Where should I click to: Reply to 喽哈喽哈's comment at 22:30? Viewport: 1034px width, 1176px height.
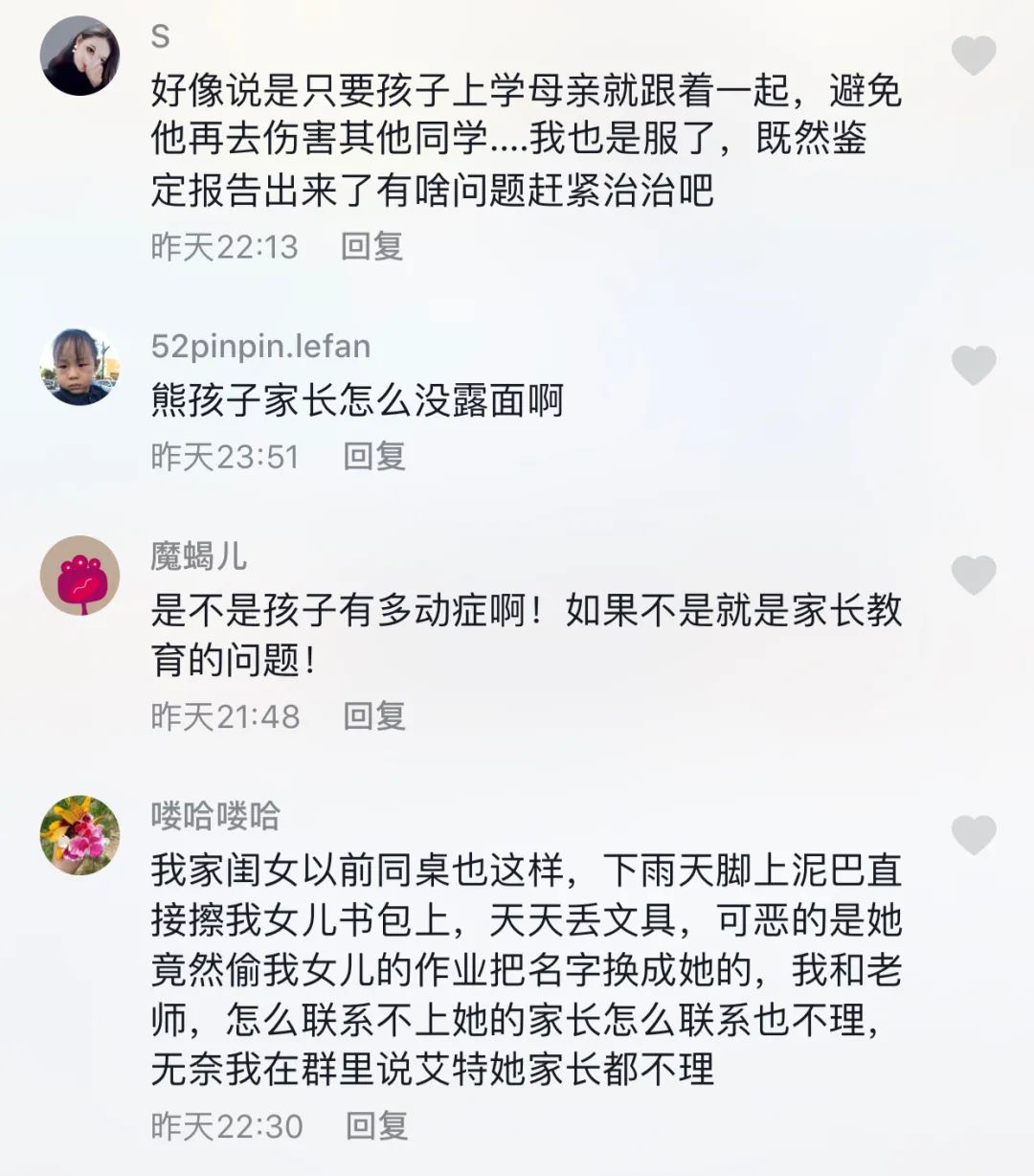(376, 1125)
